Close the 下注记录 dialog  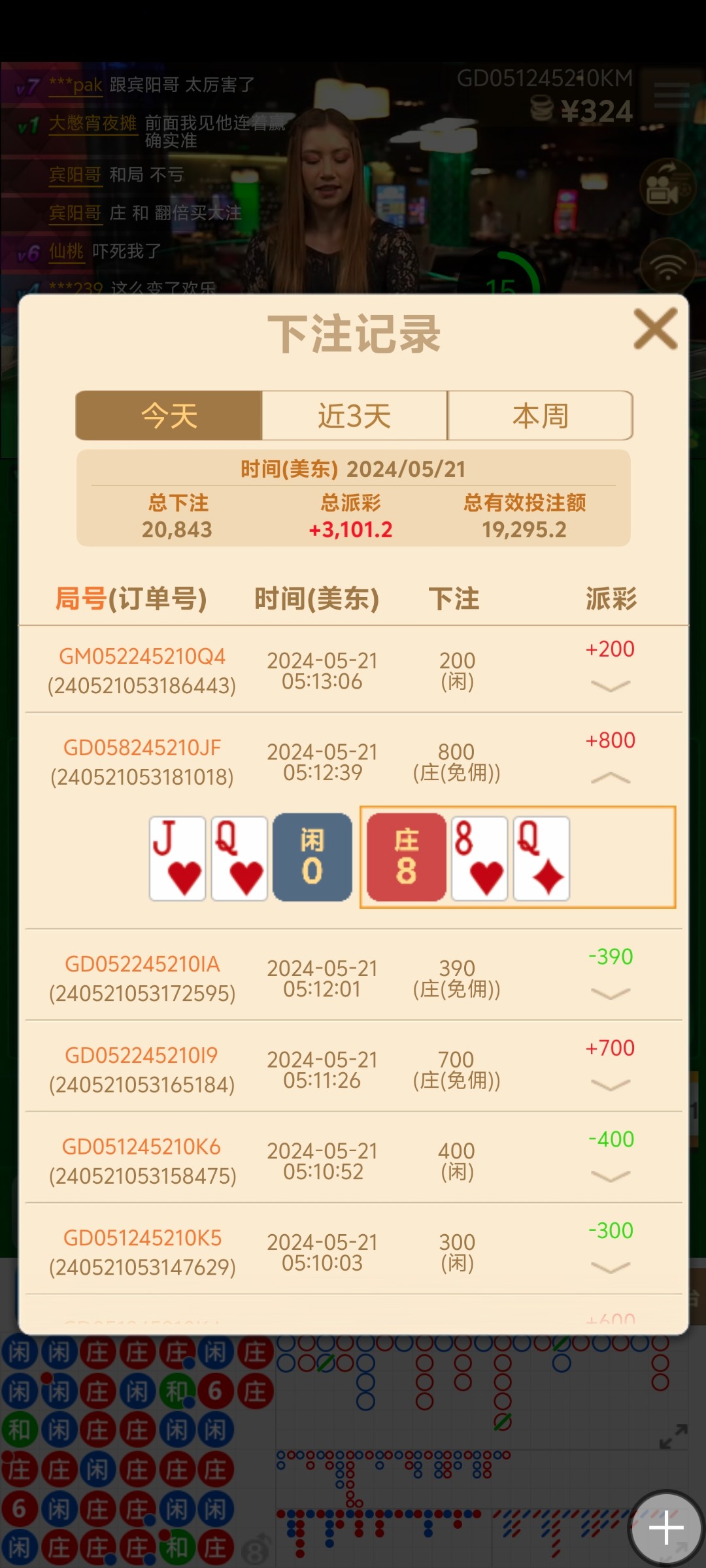coord(656,329)
